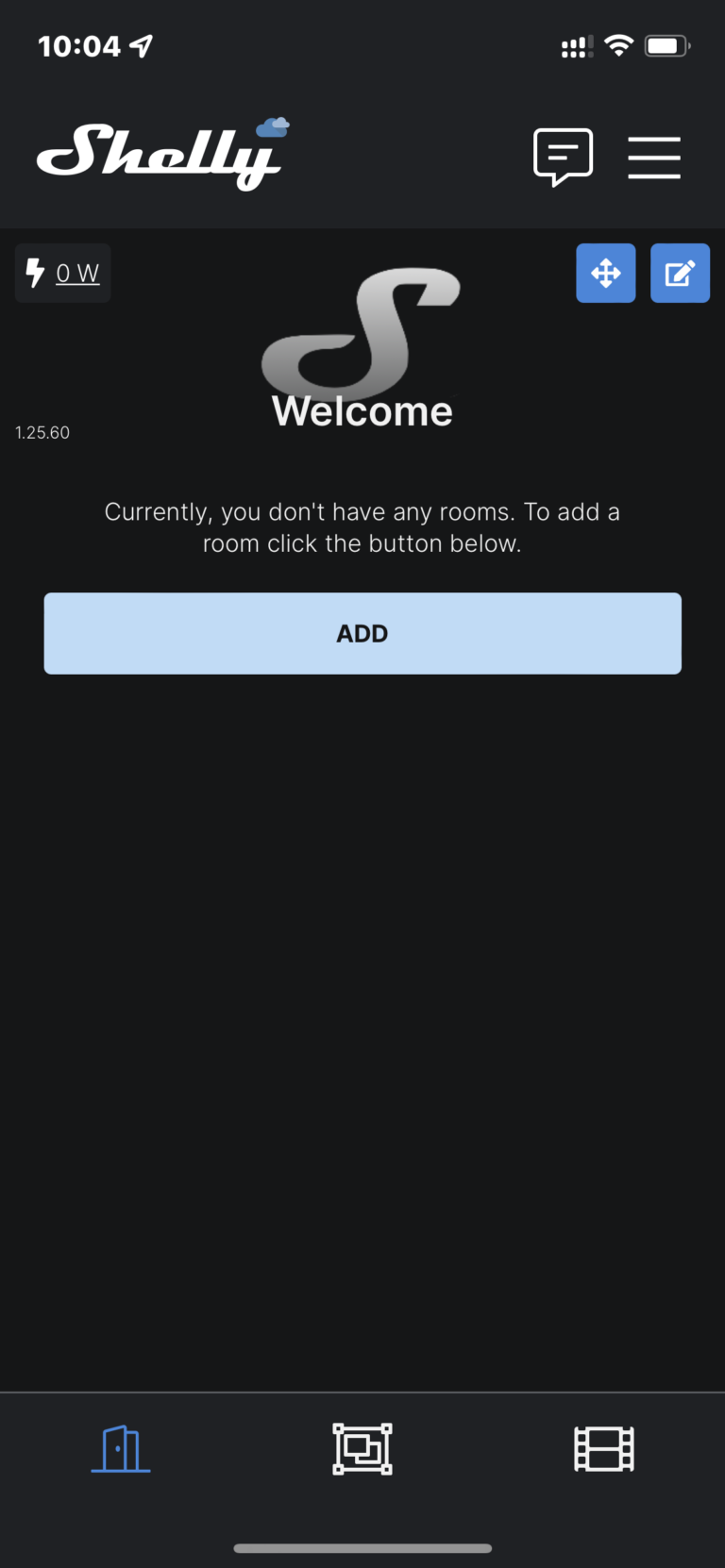Open the 0 W consumption details

(x=76, y=273)
